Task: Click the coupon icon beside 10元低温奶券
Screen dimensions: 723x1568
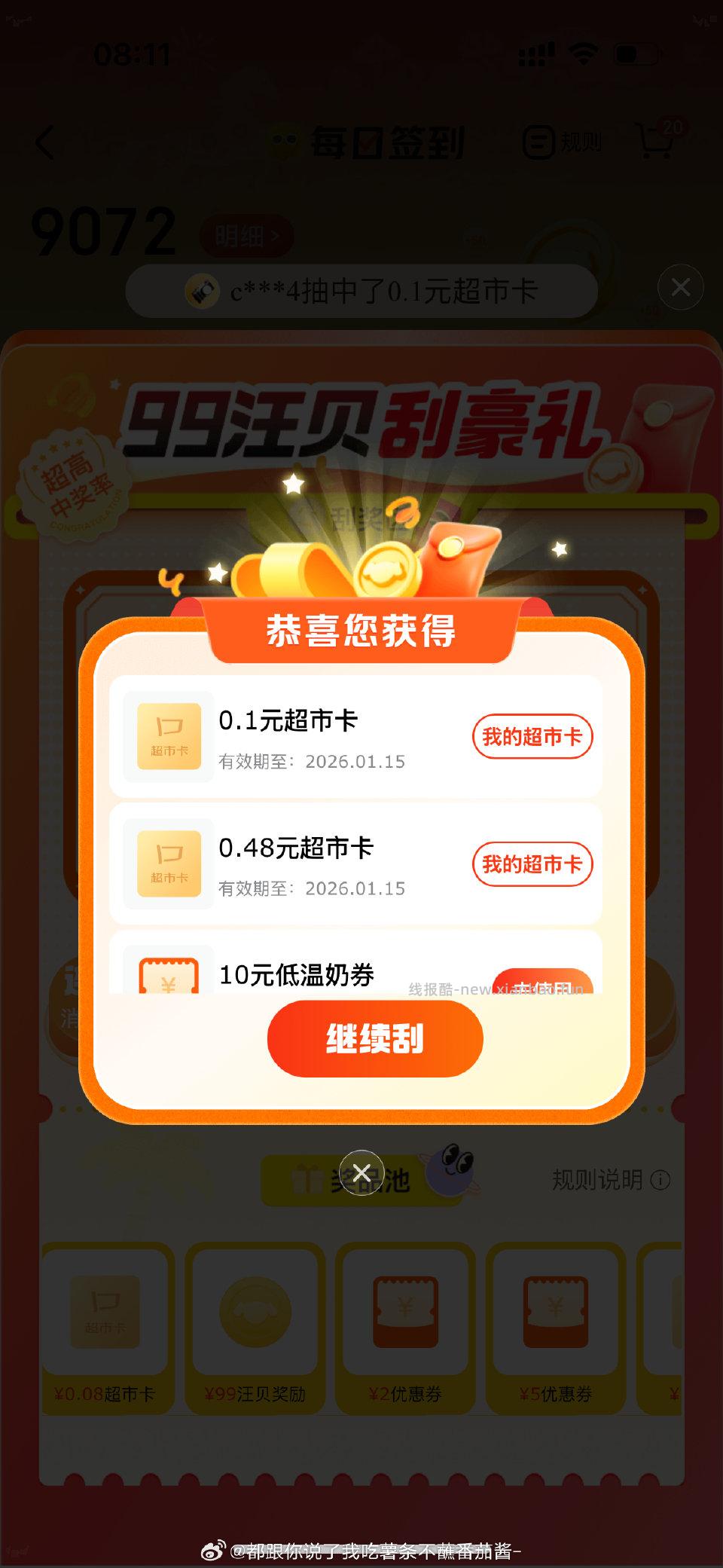Action: point(167,974)
